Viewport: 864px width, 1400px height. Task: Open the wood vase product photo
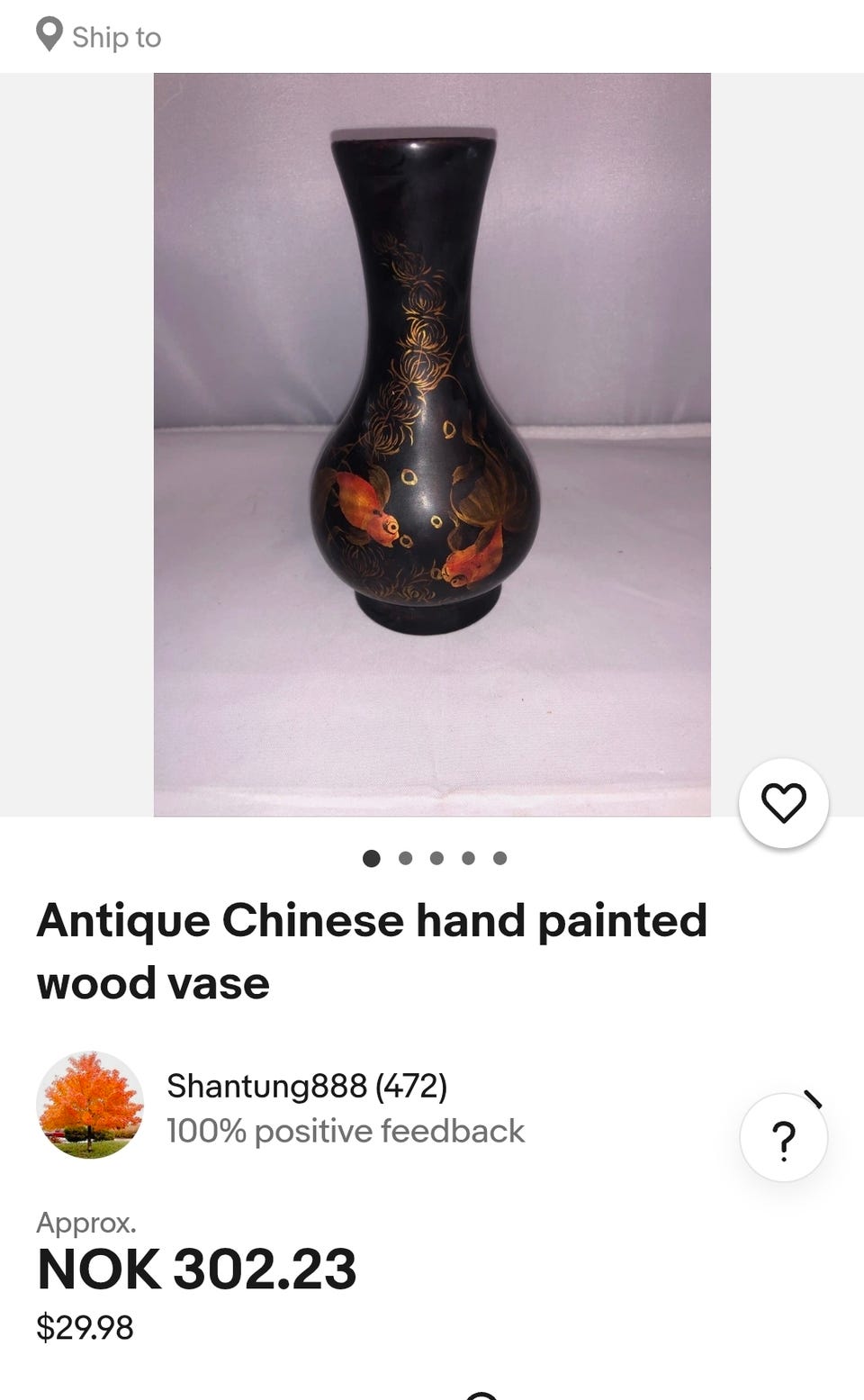(432, 445)
